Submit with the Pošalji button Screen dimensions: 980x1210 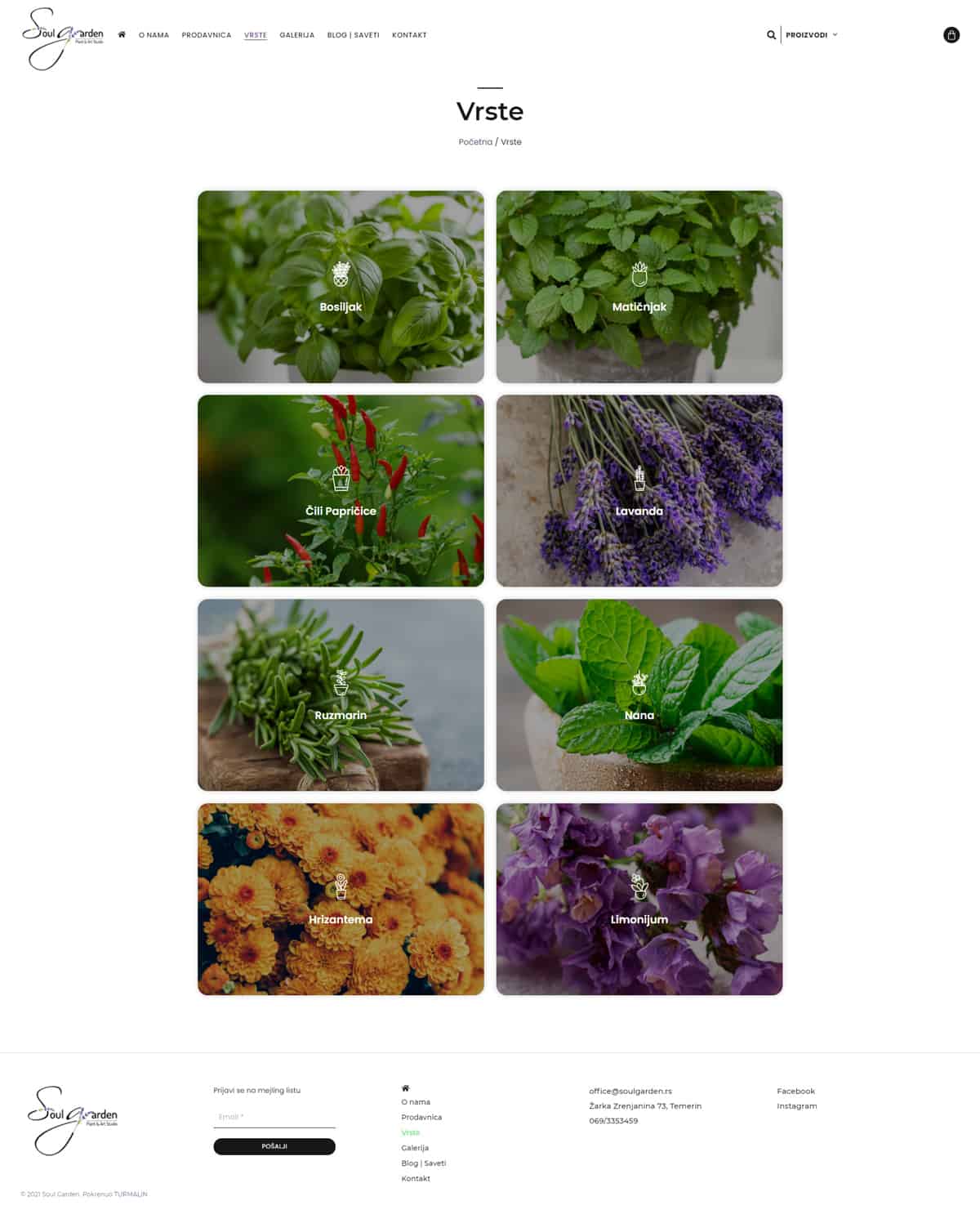(x=274, y=1146)
